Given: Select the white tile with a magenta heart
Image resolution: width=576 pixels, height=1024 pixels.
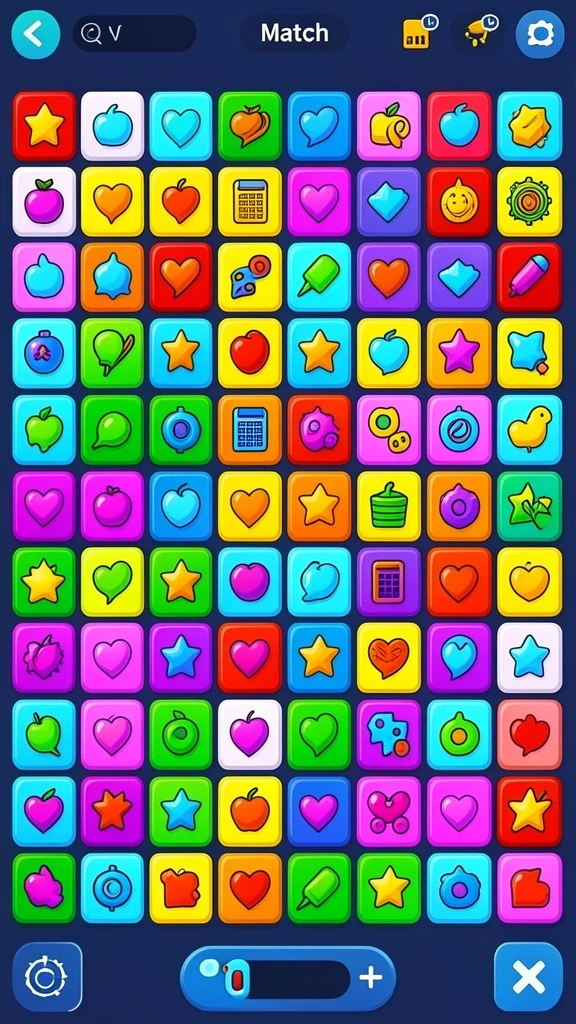Looking at the screenshot, I should (x=250, y=734).
